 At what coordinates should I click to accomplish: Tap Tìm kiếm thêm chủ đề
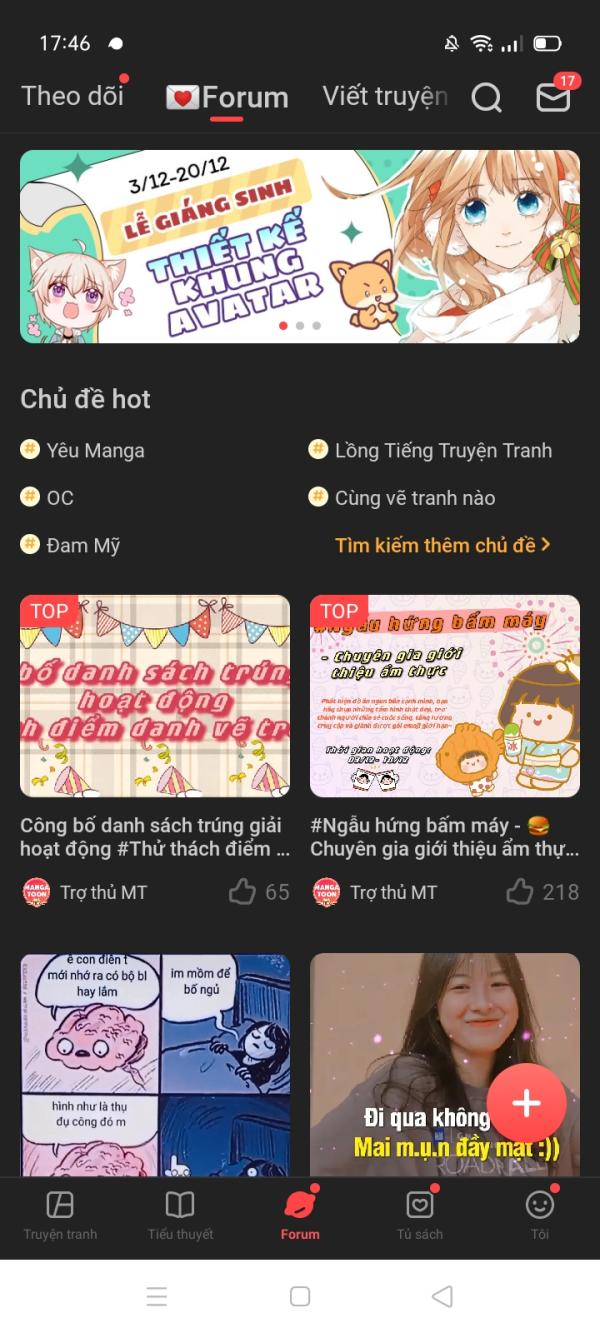[x=443, y=545]
